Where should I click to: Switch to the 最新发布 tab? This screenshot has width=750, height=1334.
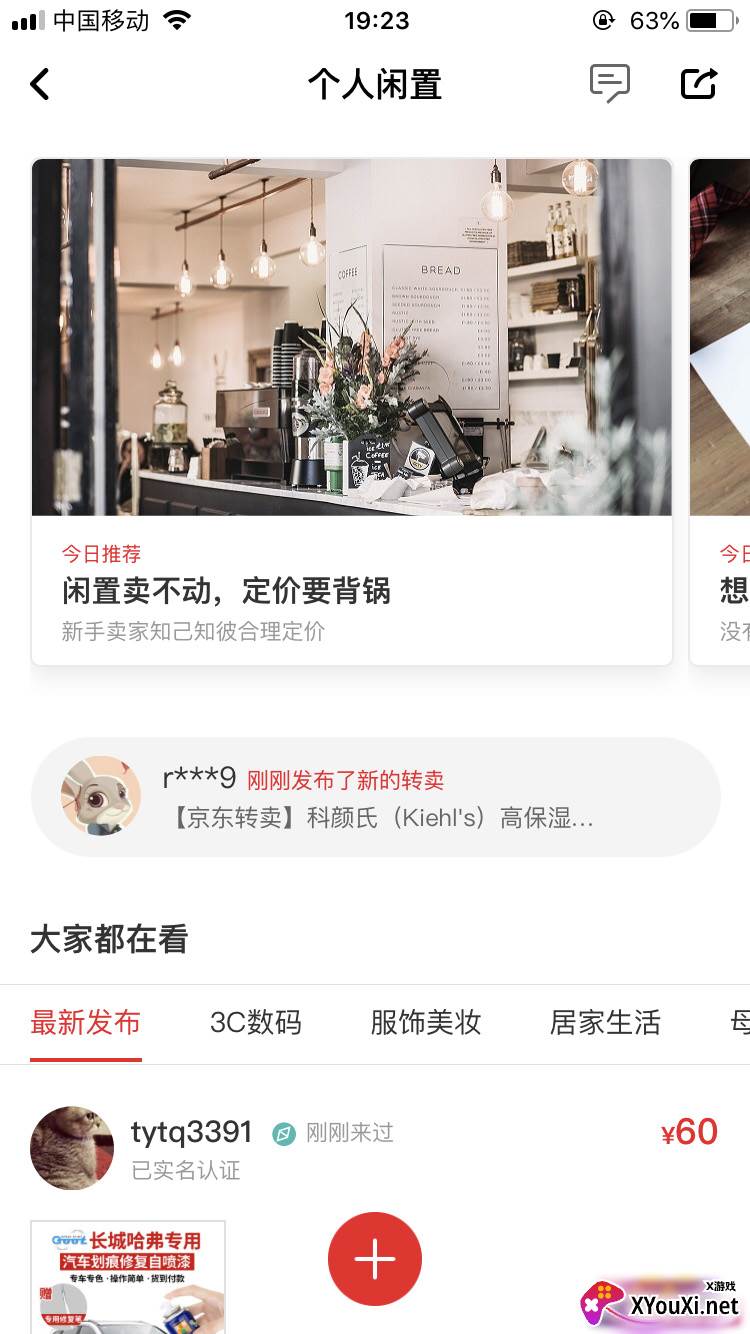pos(85,1023)
